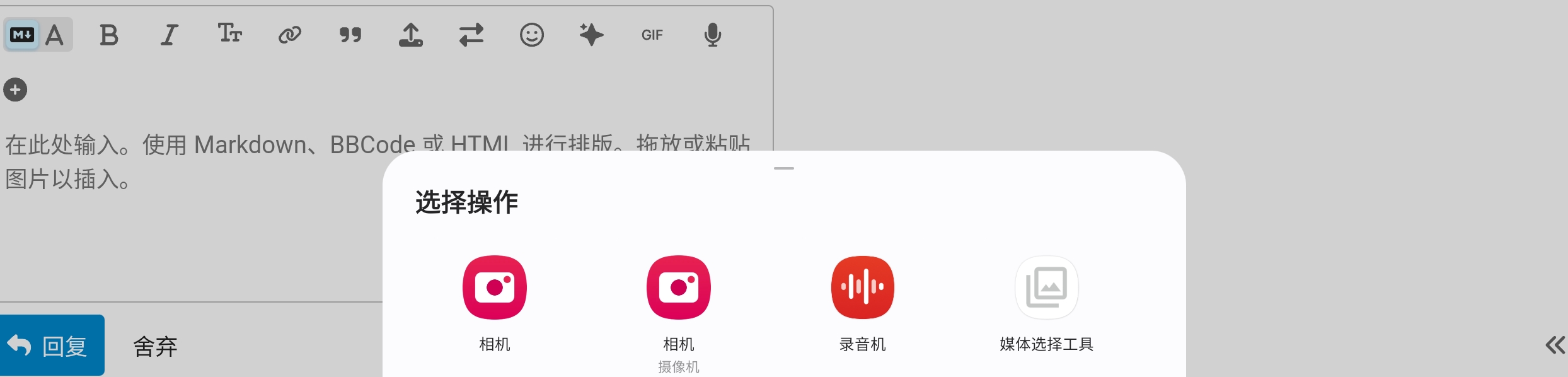The height and width of the screenshot is (377, 1568).
Task: Tap the swap arrows toolbar icon
Action: pos(471,35)
